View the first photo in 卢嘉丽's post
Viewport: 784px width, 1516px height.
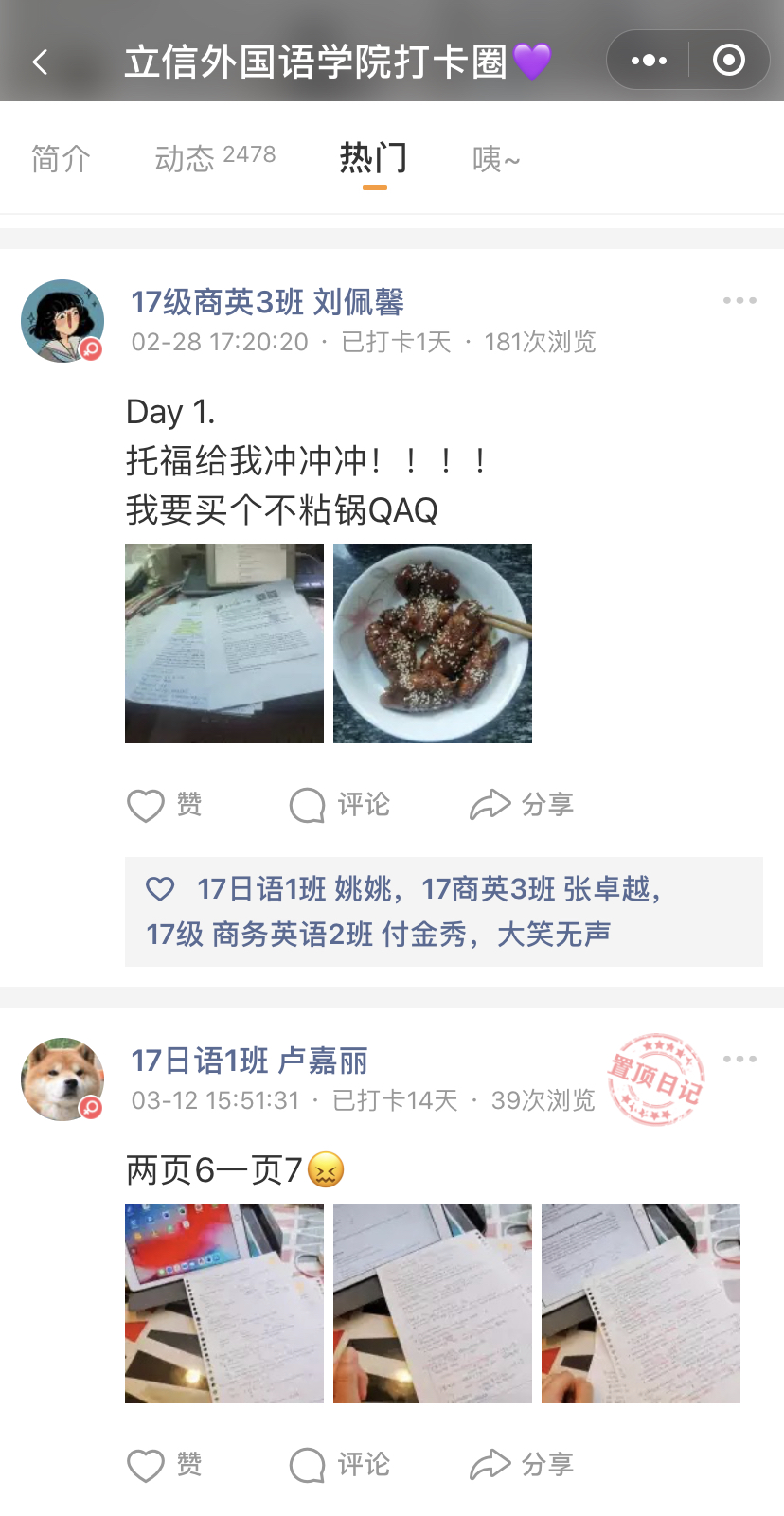[x=224, y=1304]
